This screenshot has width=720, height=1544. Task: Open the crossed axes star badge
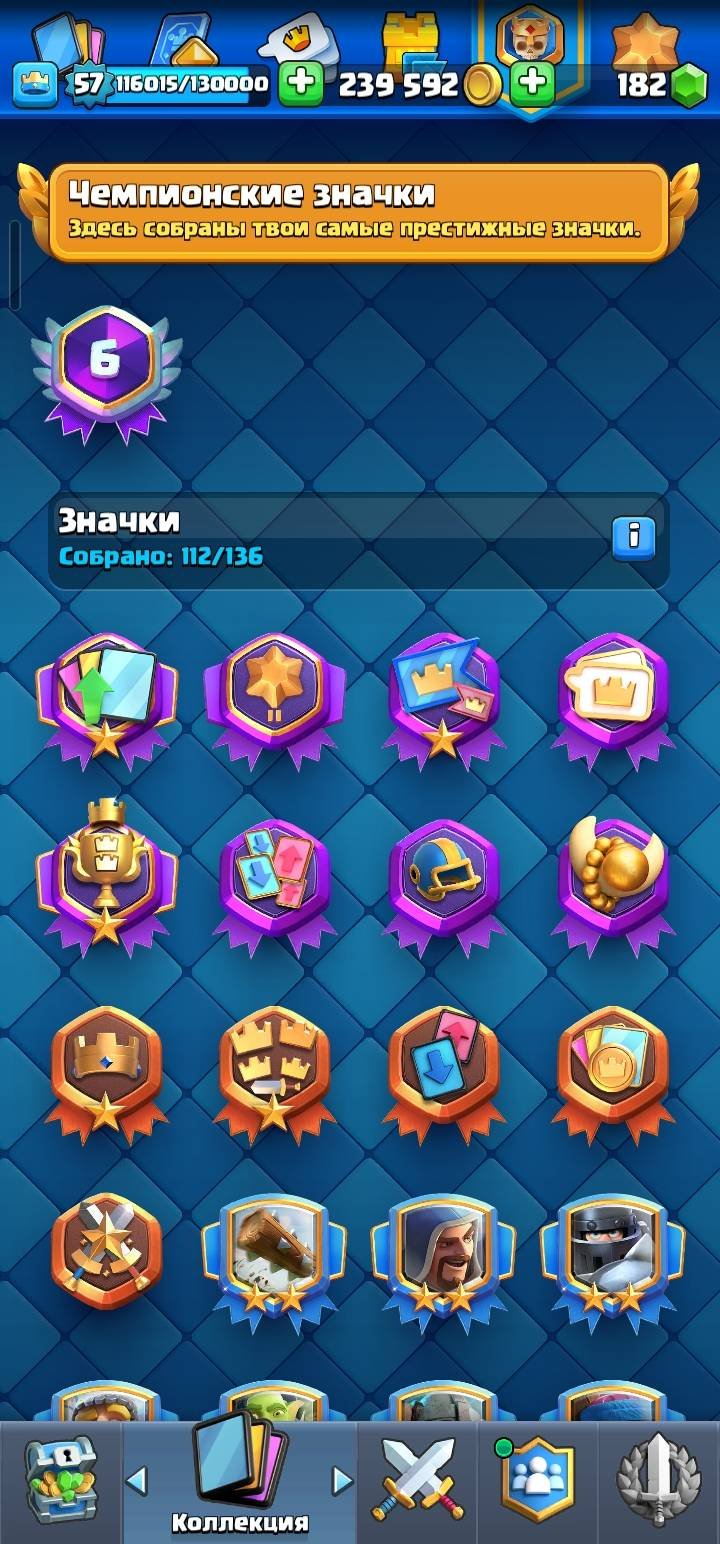click(x=106, y=1252)
